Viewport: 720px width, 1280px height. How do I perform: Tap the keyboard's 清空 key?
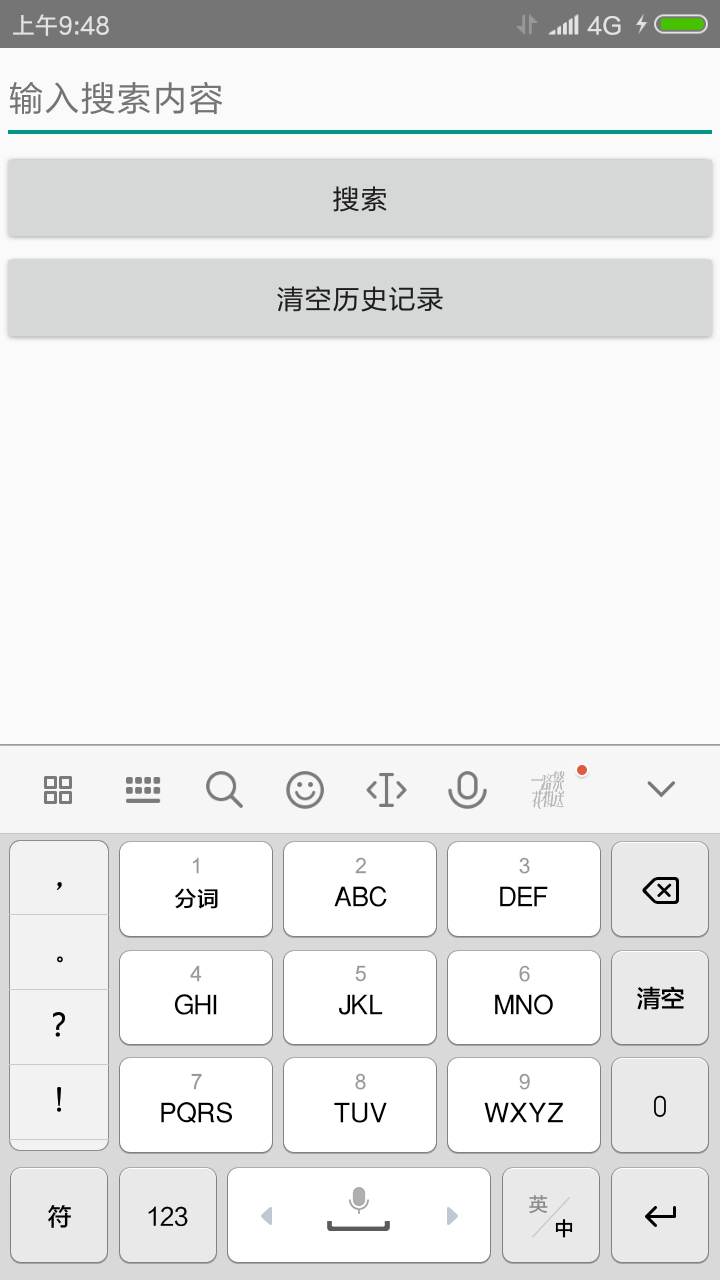(x=660, y=997)
